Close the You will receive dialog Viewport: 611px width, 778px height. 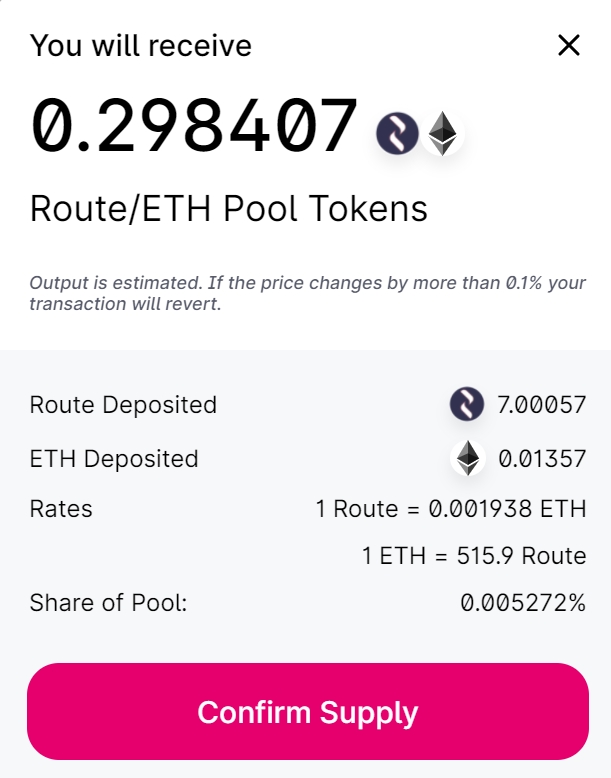[x=568, y=45]
